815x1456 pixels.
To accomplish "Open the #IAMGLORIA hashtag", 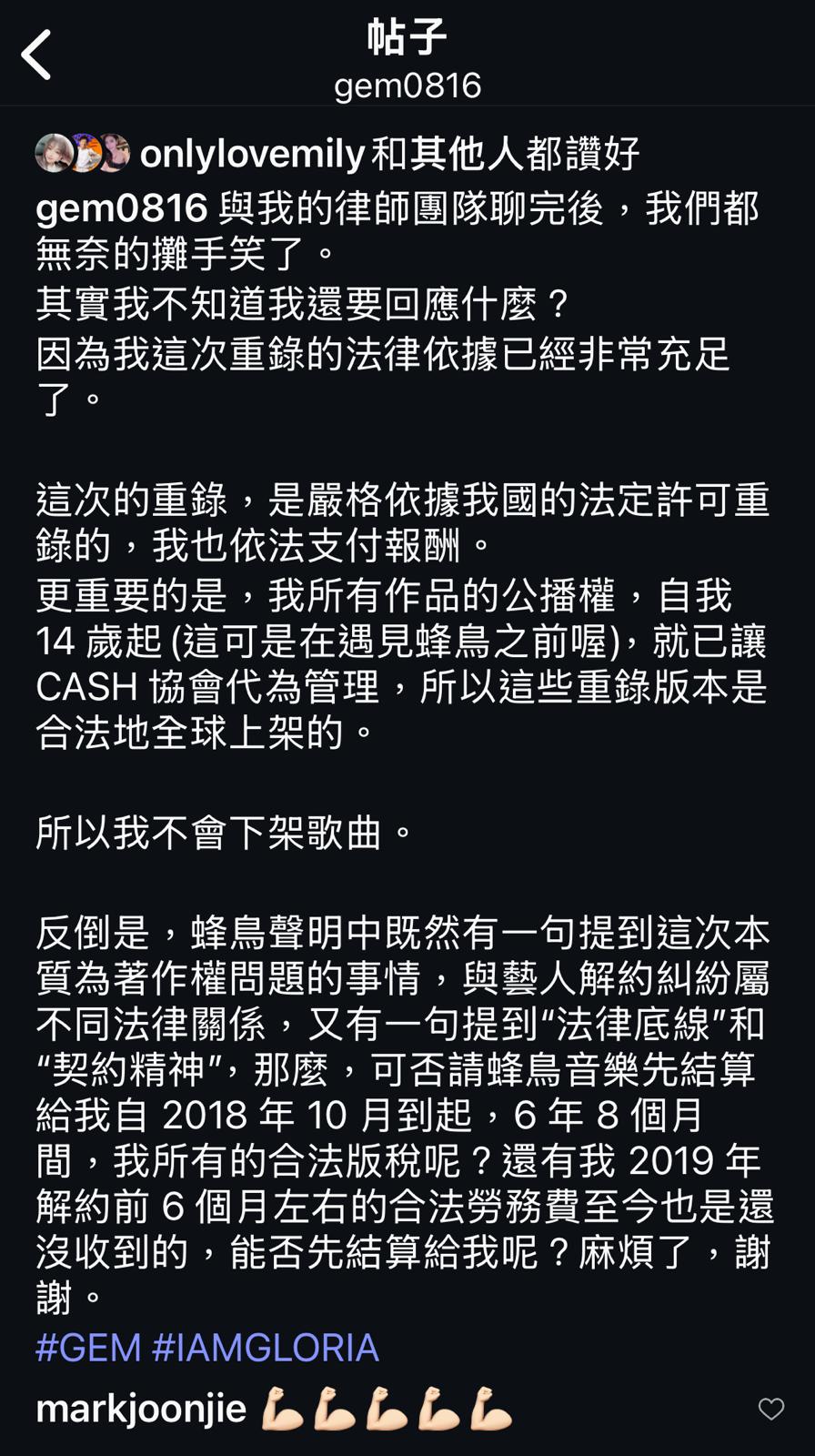I will (x=265, y=1348).
